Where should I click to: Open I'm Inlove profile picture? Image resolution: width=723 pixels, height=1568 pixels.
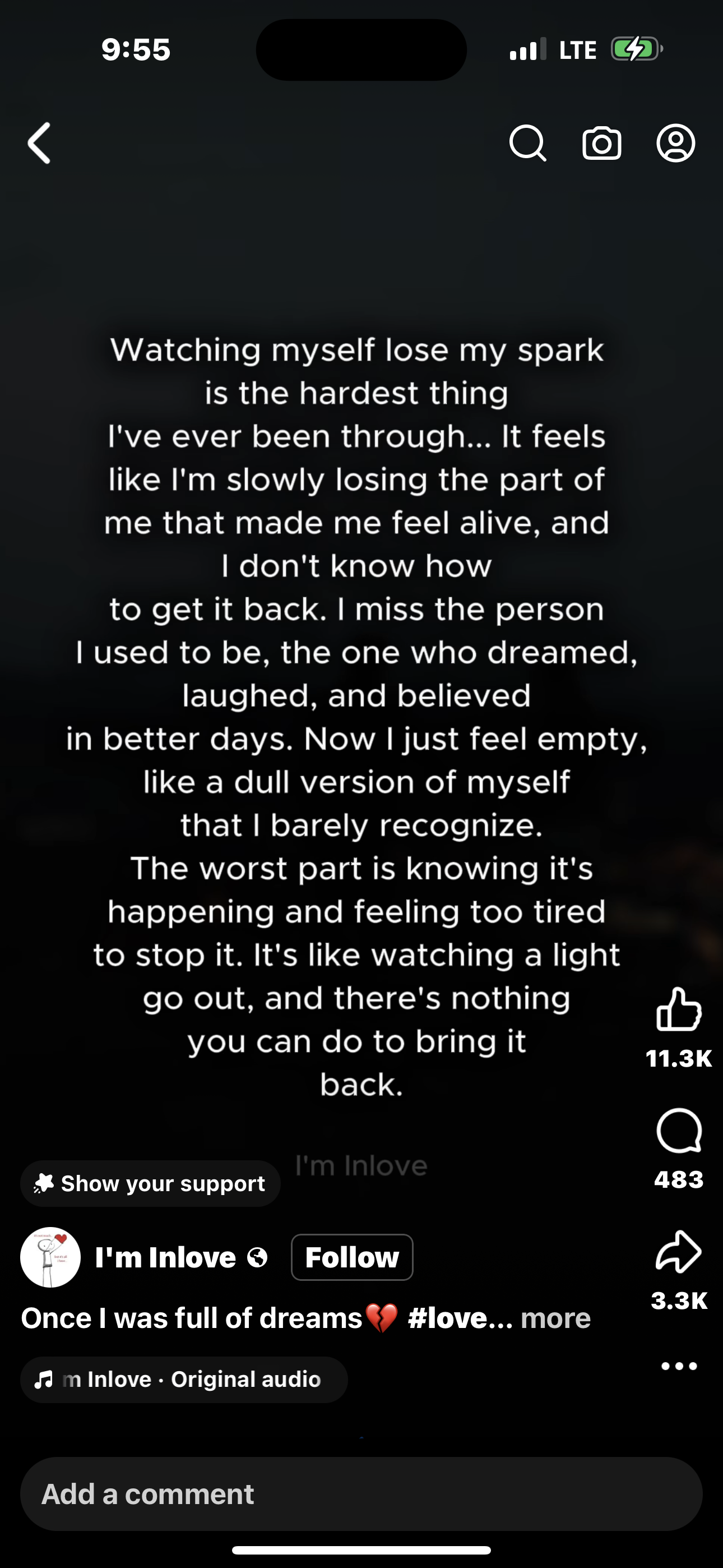coord(50,1257)
